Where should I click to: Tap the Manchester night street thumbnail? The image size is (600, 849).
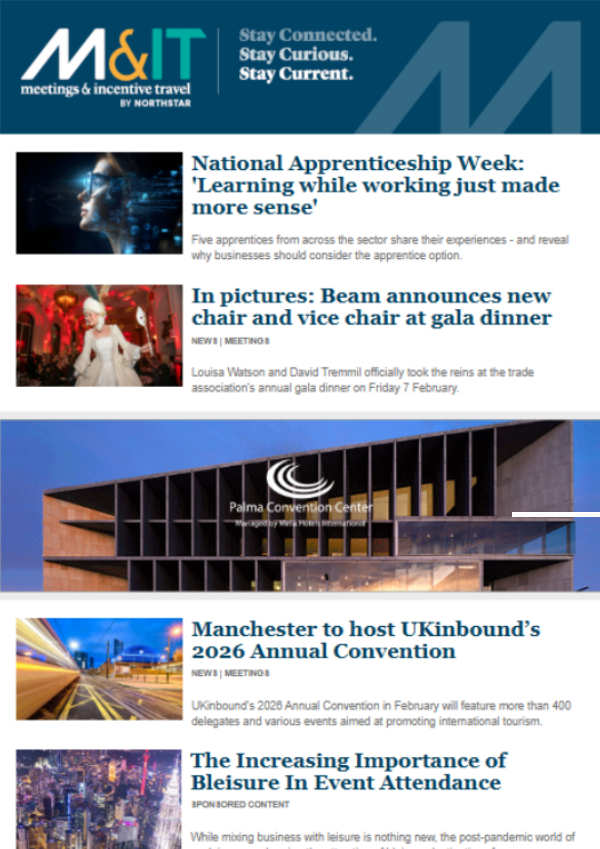click(x=99, y=668)
